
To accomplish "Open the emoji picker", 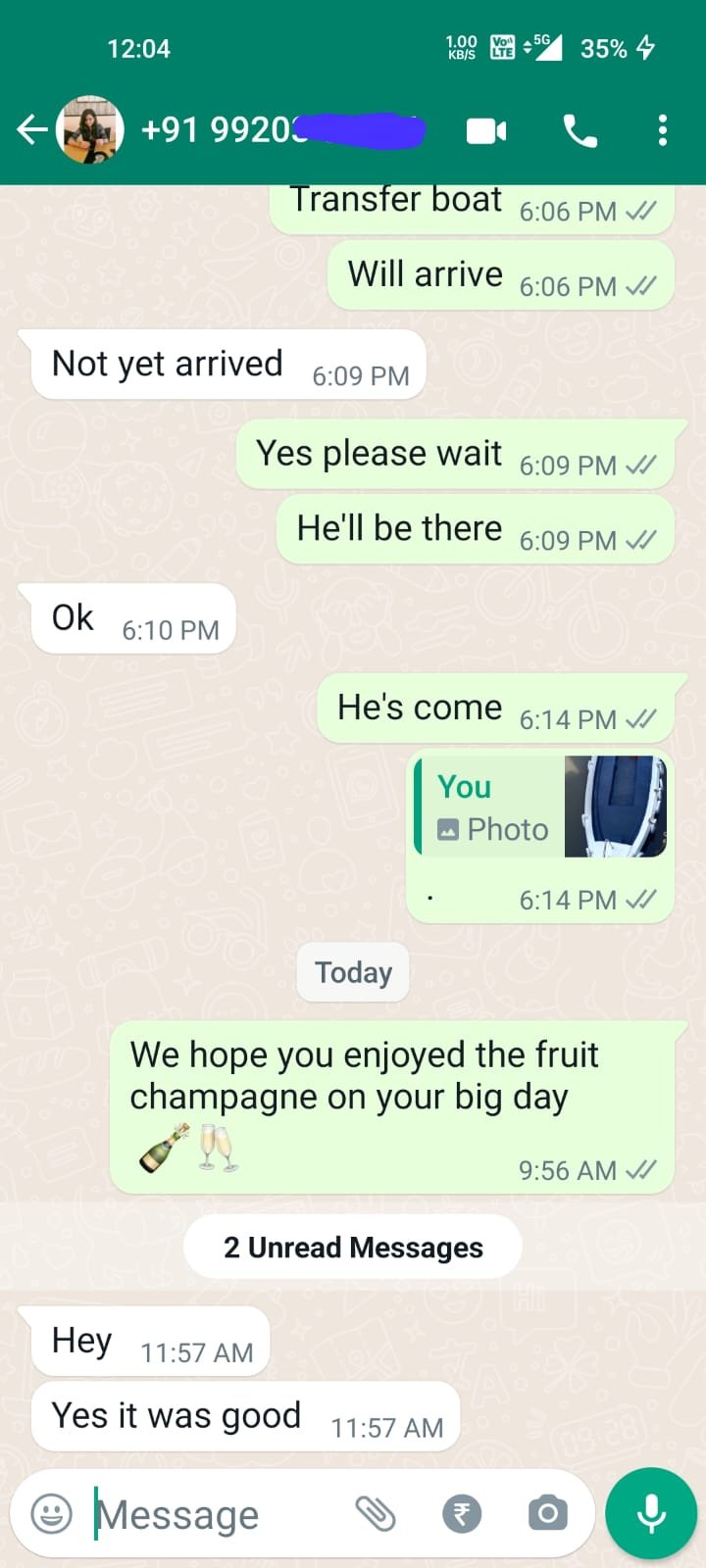I will pos(51,1514).
